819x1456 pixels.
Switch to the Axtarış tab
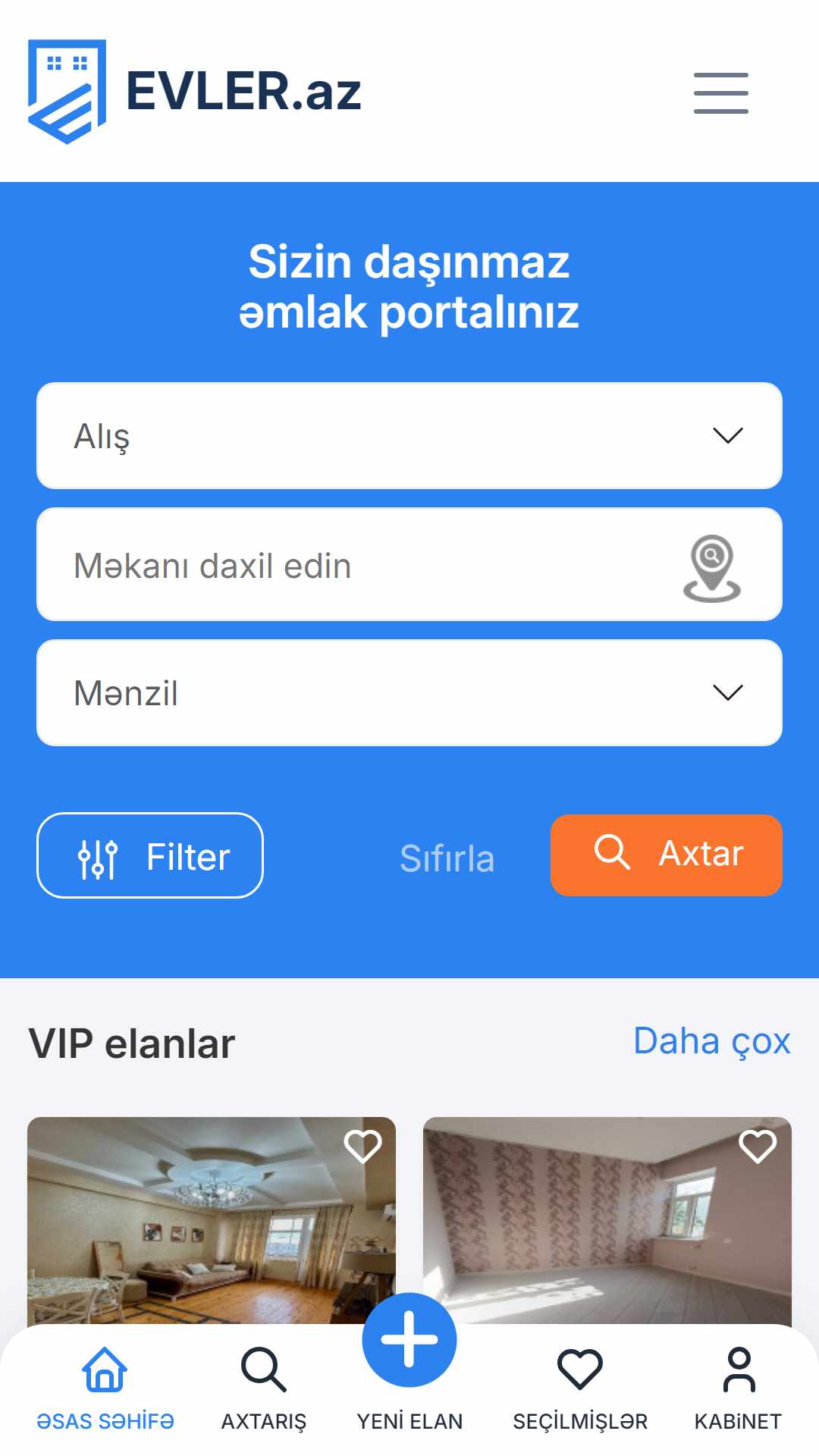[x=264, y=1388]
